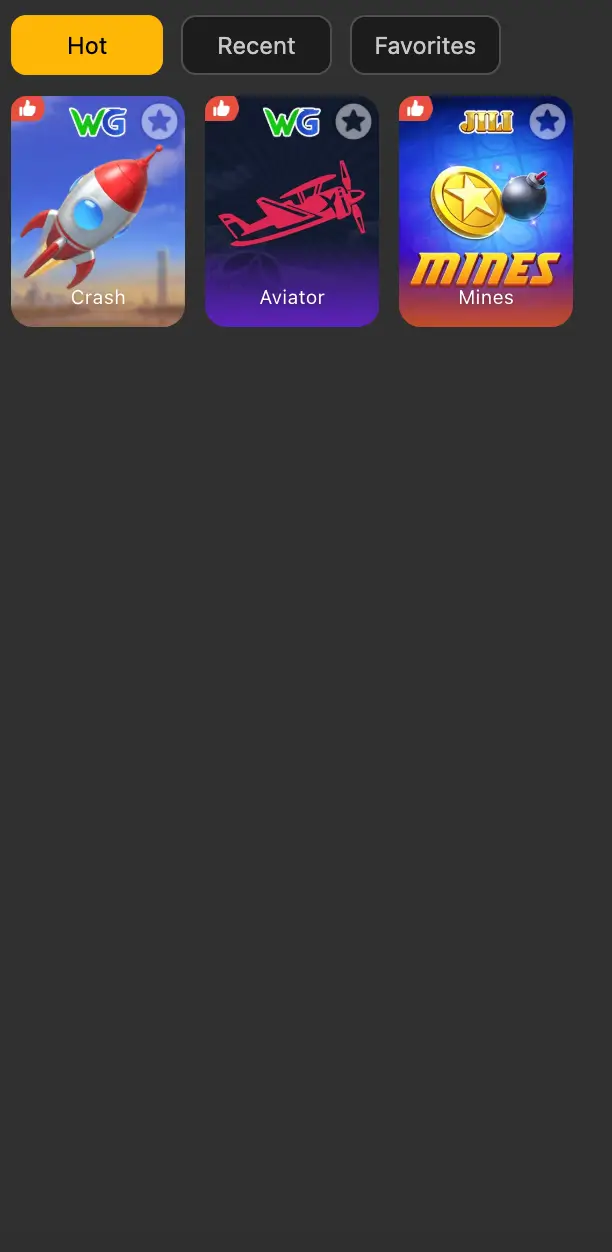Open the Favorites tab
612x1252 pixels.
tap(425, 45)
